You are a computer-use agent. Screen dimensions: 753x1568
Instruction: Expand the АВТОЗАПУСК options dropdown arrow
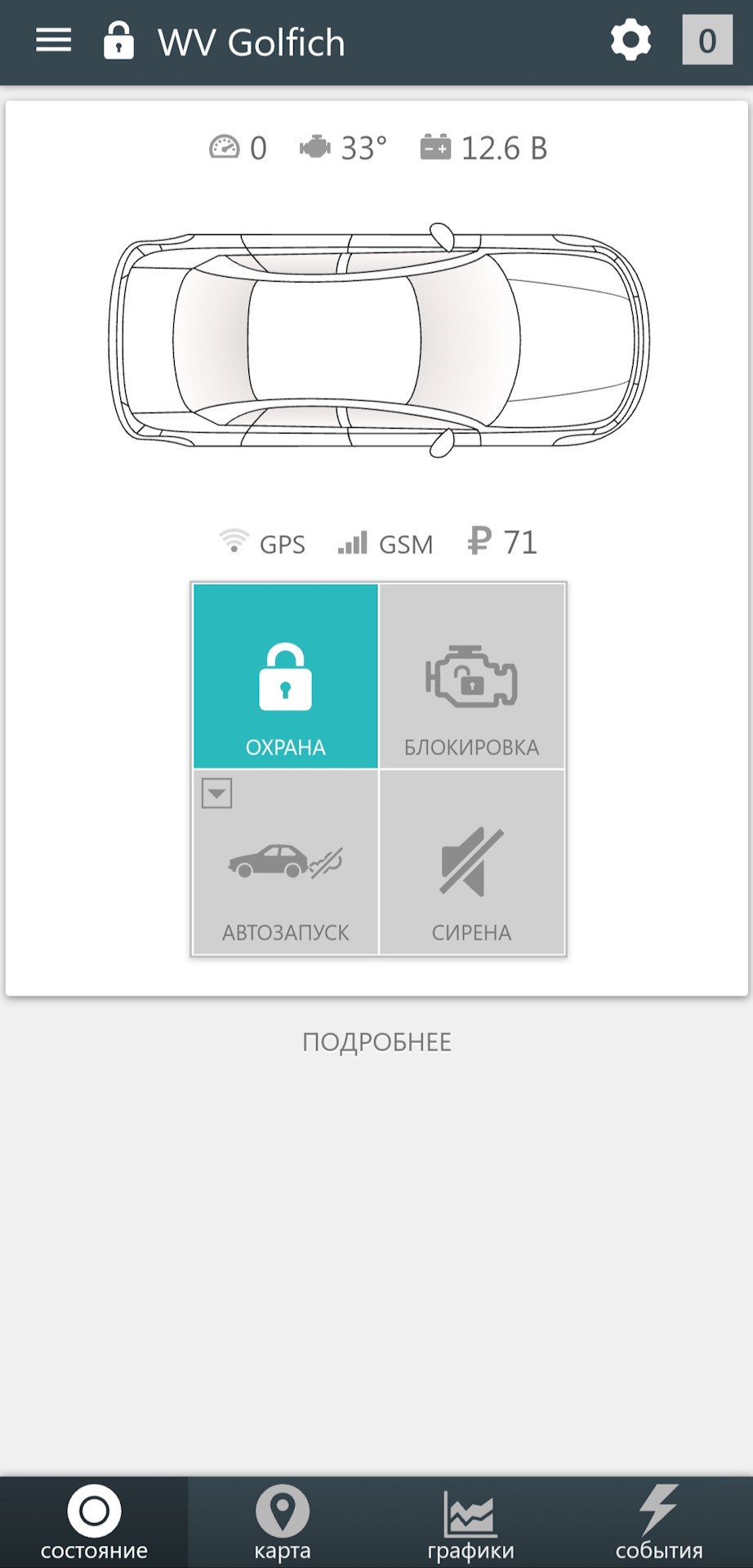click(x=216, y=792)
